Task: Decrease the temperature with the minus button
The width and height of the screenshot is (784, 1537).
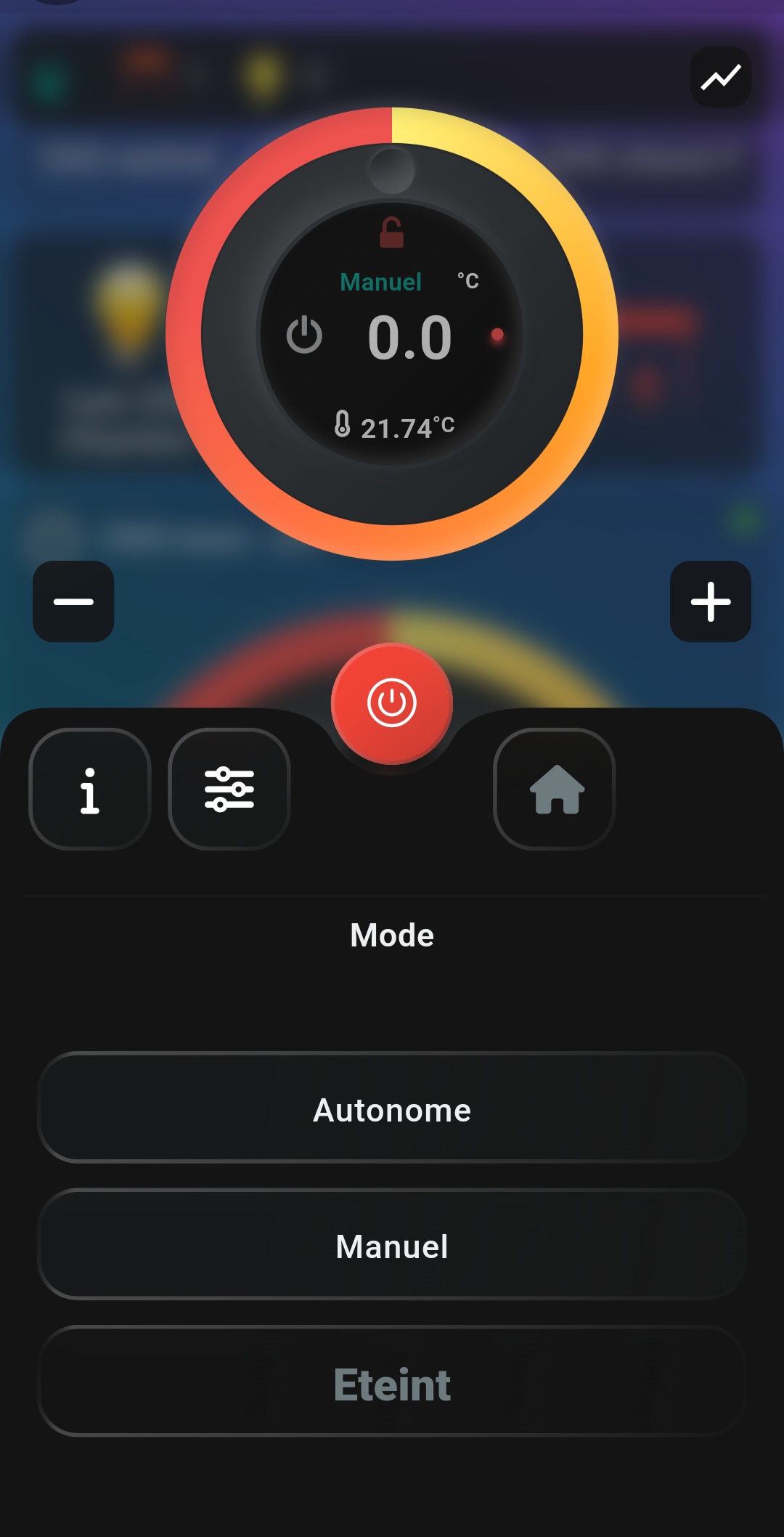Action: tap(73, 601)
